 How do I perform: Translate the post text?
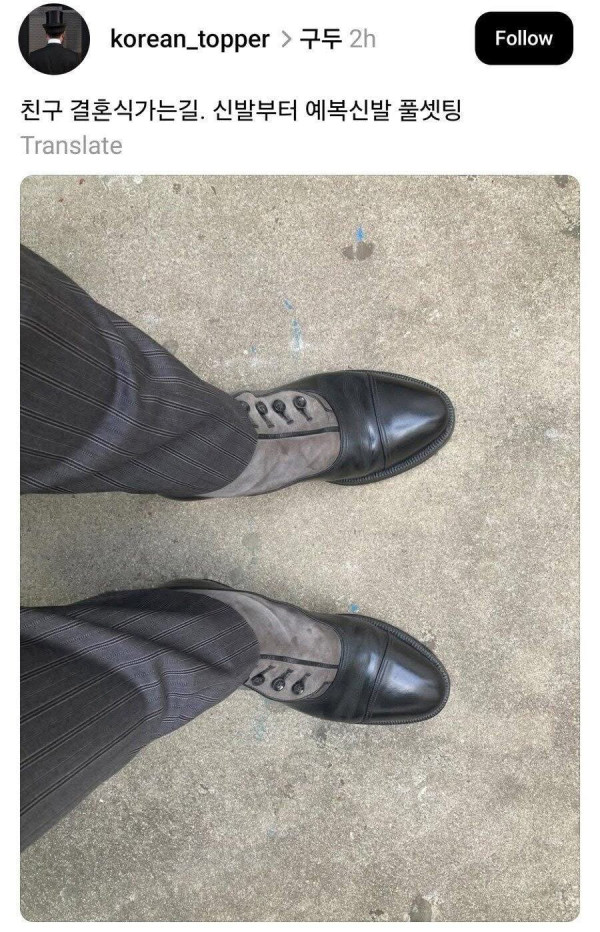71,146
